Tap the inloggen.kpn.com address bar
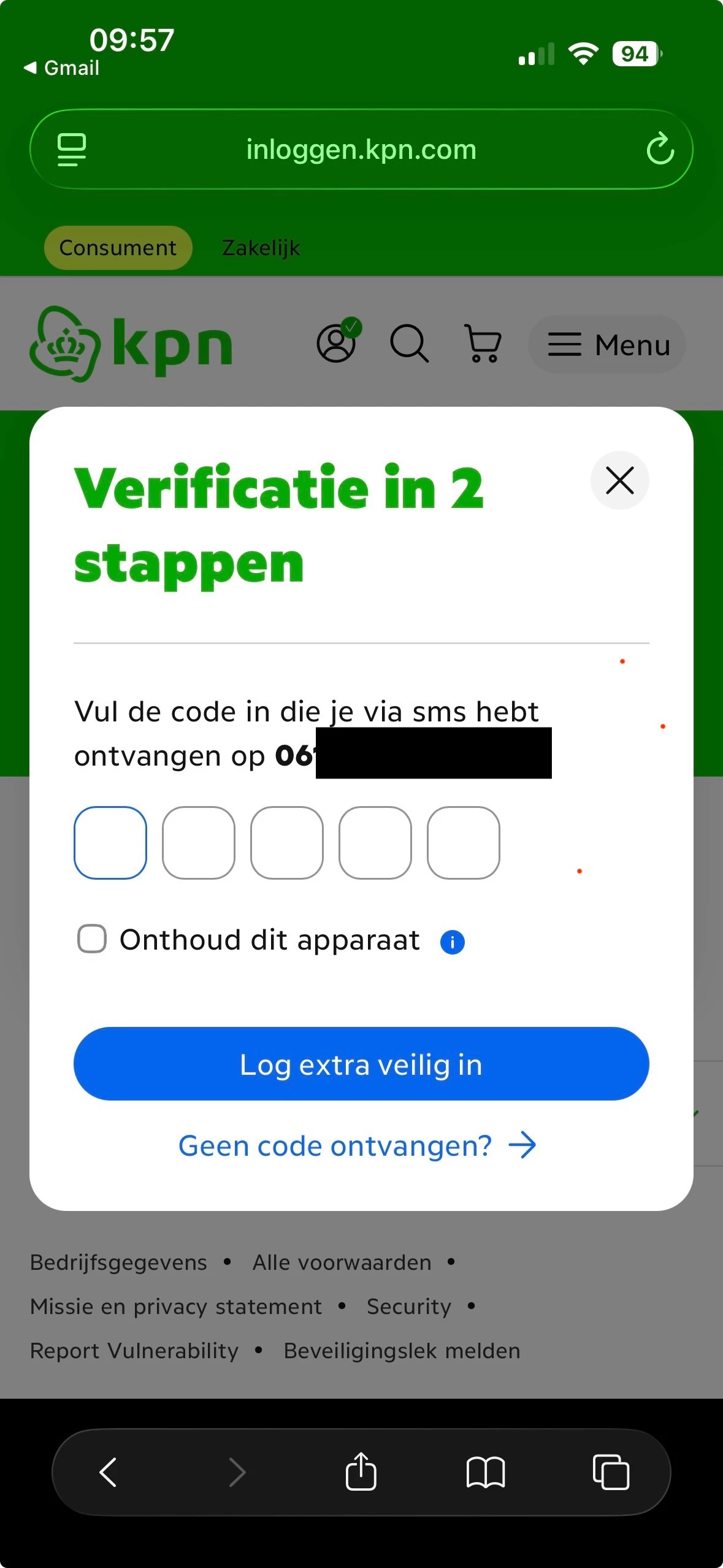This screenshot has width=723, height=1568. [x=361, y=149]
